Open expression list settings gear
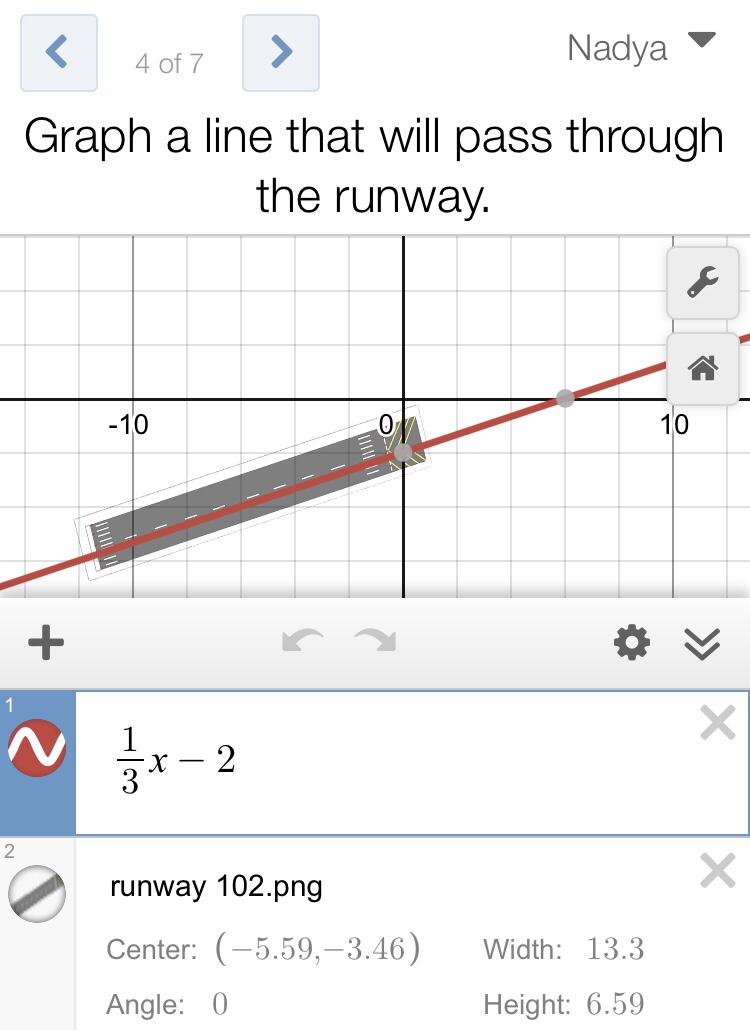Image resolution: width=750 pixels, height=1030 pixels. (631, 644)
